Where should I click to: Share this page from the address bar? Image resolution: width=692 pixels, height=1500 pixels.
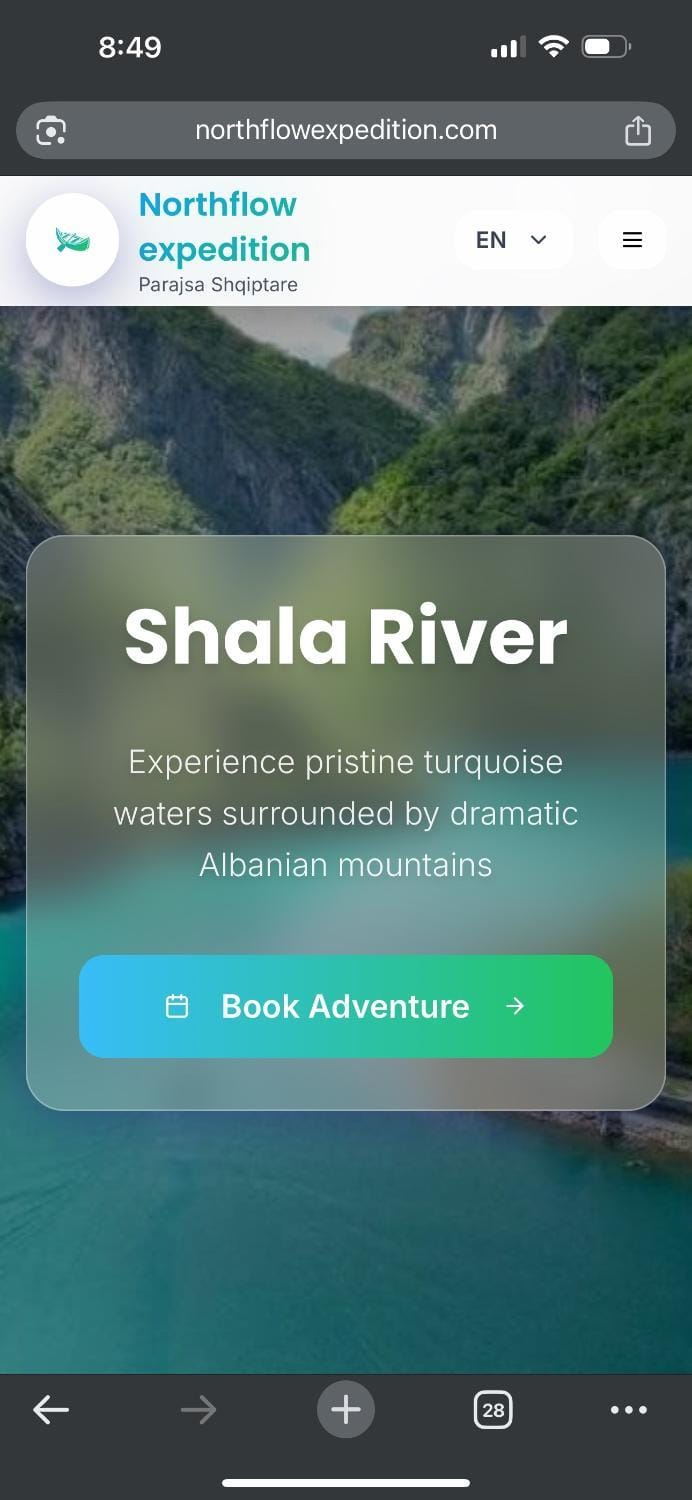[638, 131]
